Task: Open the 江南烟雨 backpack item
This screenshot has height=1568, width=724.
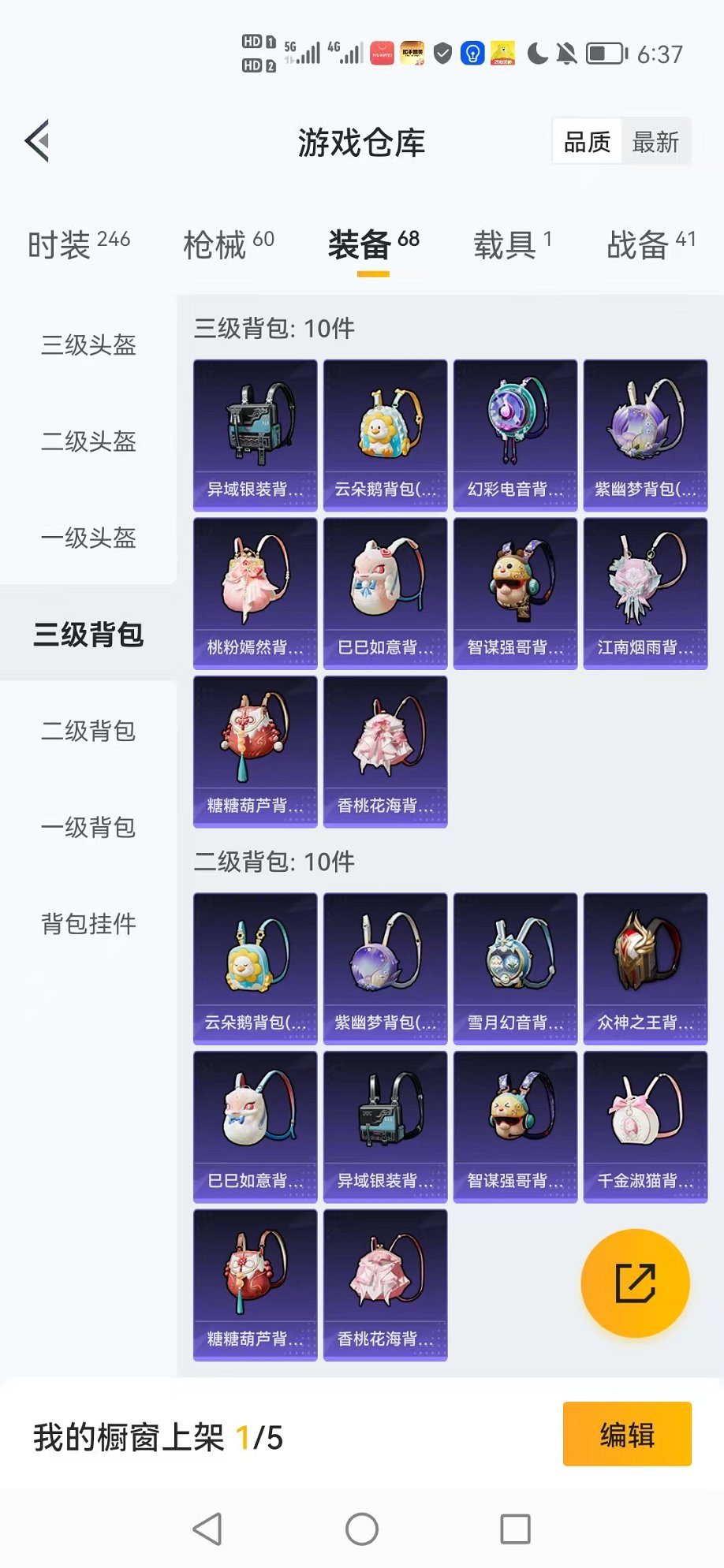Action: (x=645, y=593)
